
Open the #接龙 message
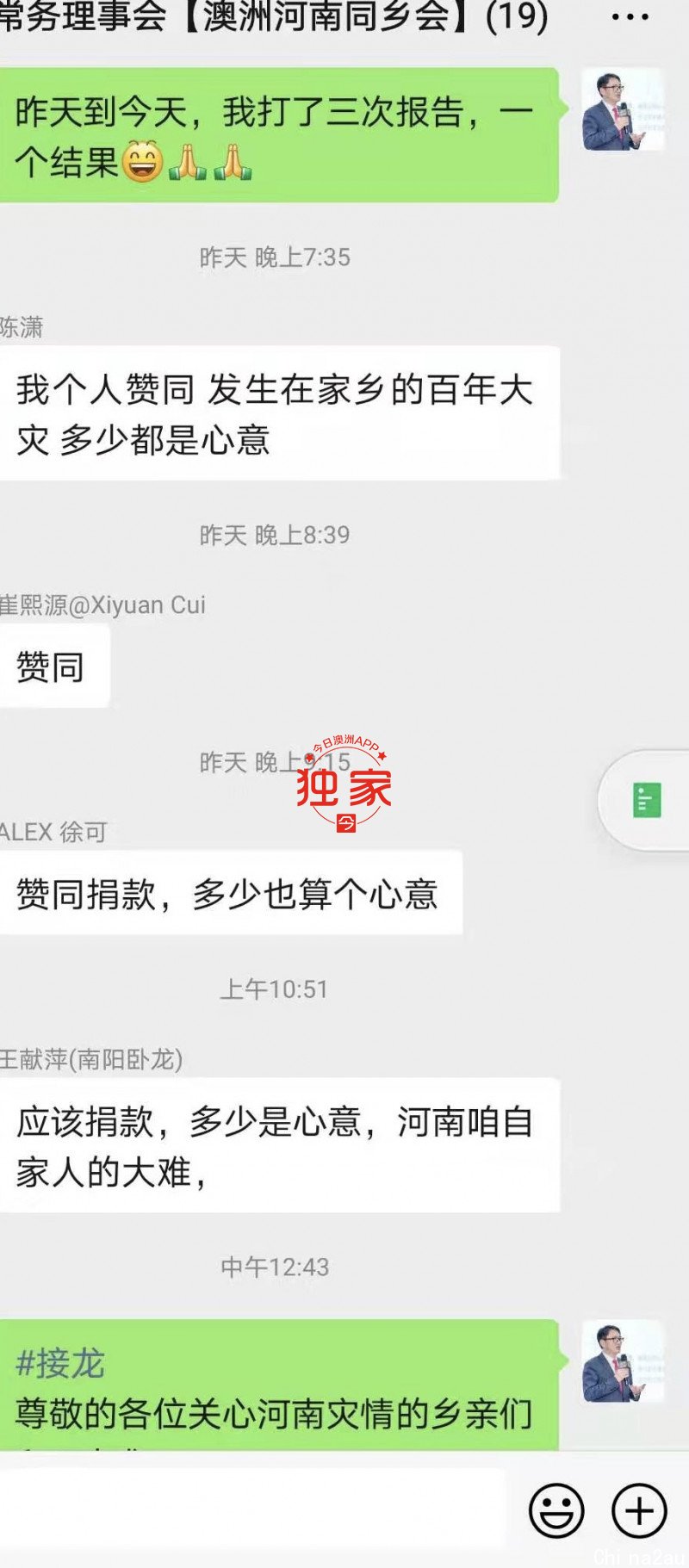276,1386
